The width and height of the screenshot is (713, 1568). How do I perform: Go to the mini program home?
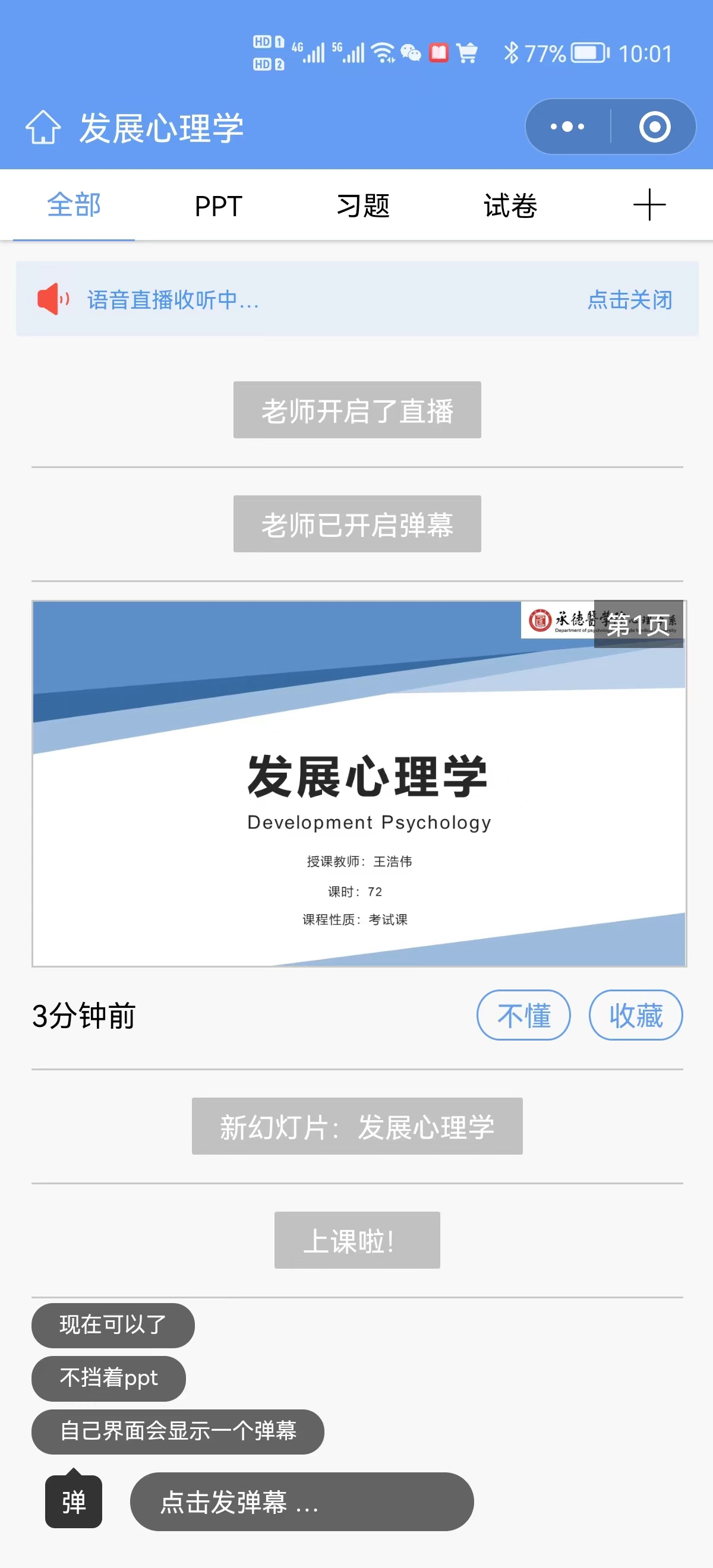[x=43, y=127]
